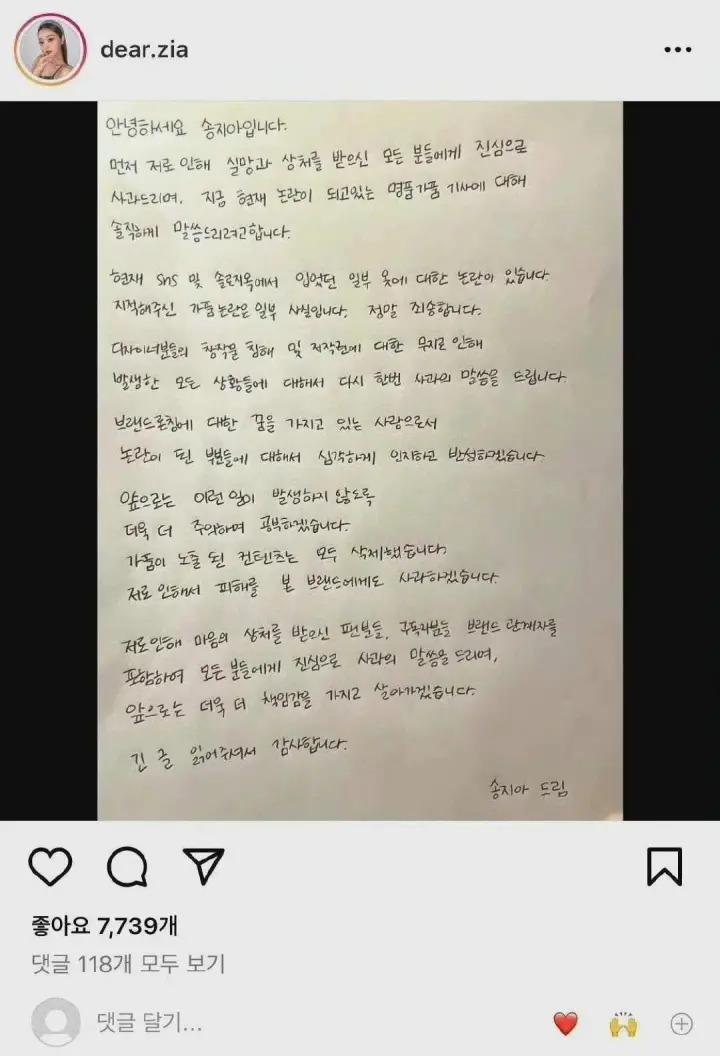Open the dear.zia username link

point(144,49)
